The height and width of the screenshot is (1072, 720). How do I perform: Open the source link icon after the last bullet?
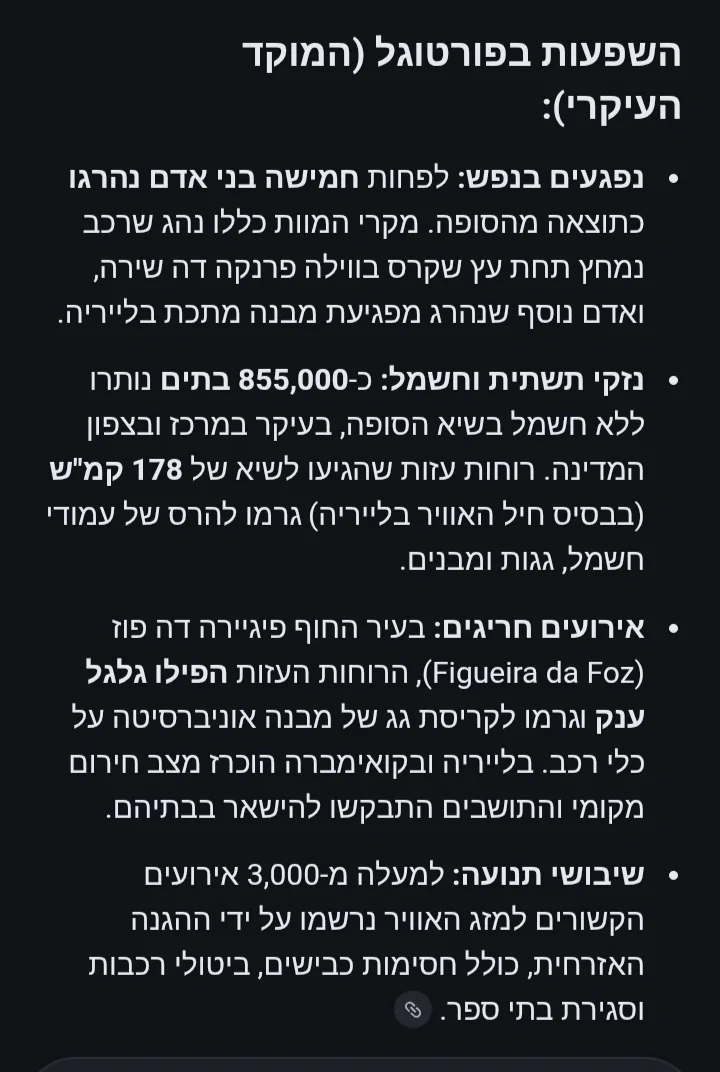412,1009
